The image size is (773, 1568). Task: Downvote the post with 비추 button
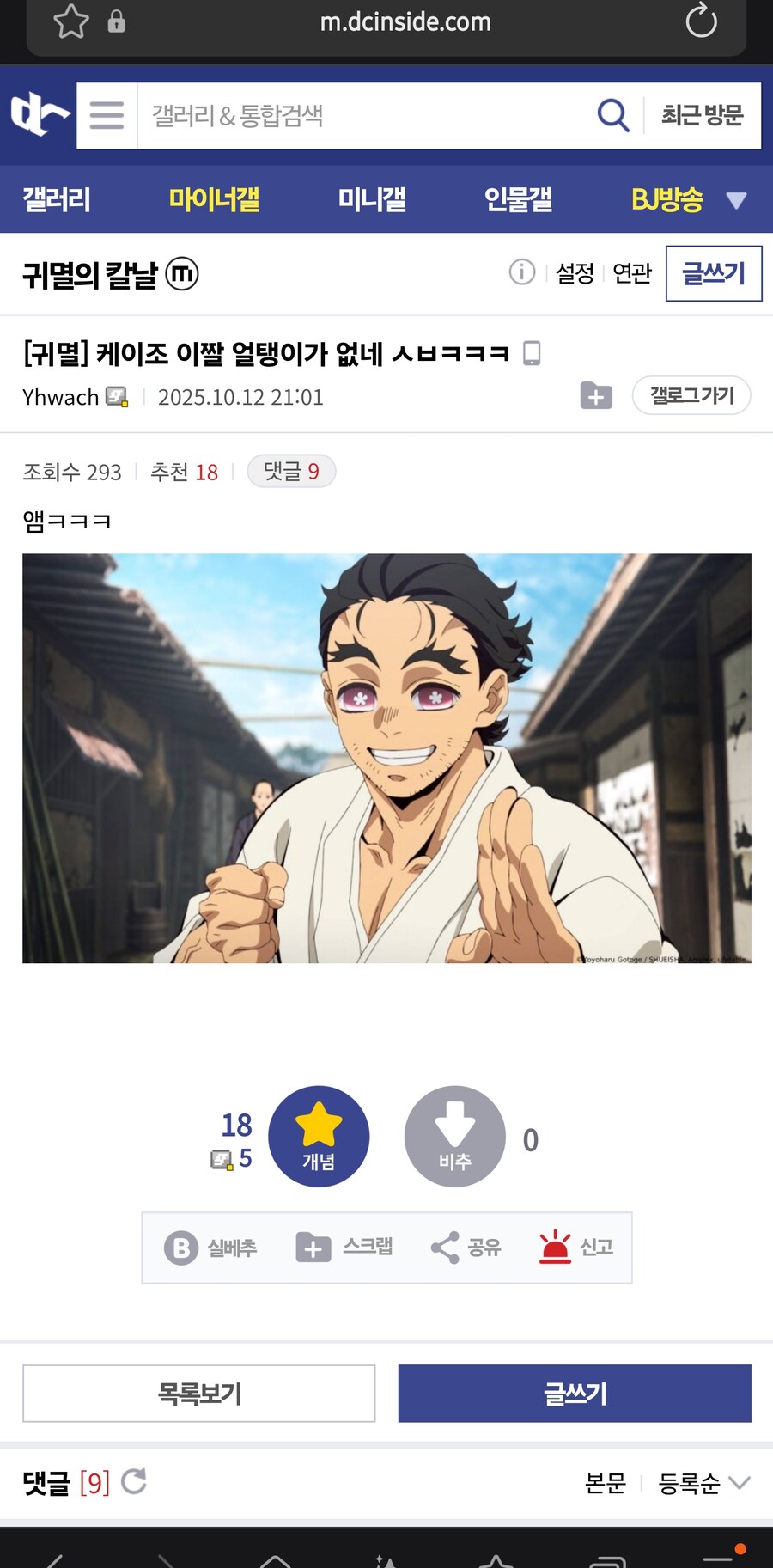click(x=454, y=1136)
